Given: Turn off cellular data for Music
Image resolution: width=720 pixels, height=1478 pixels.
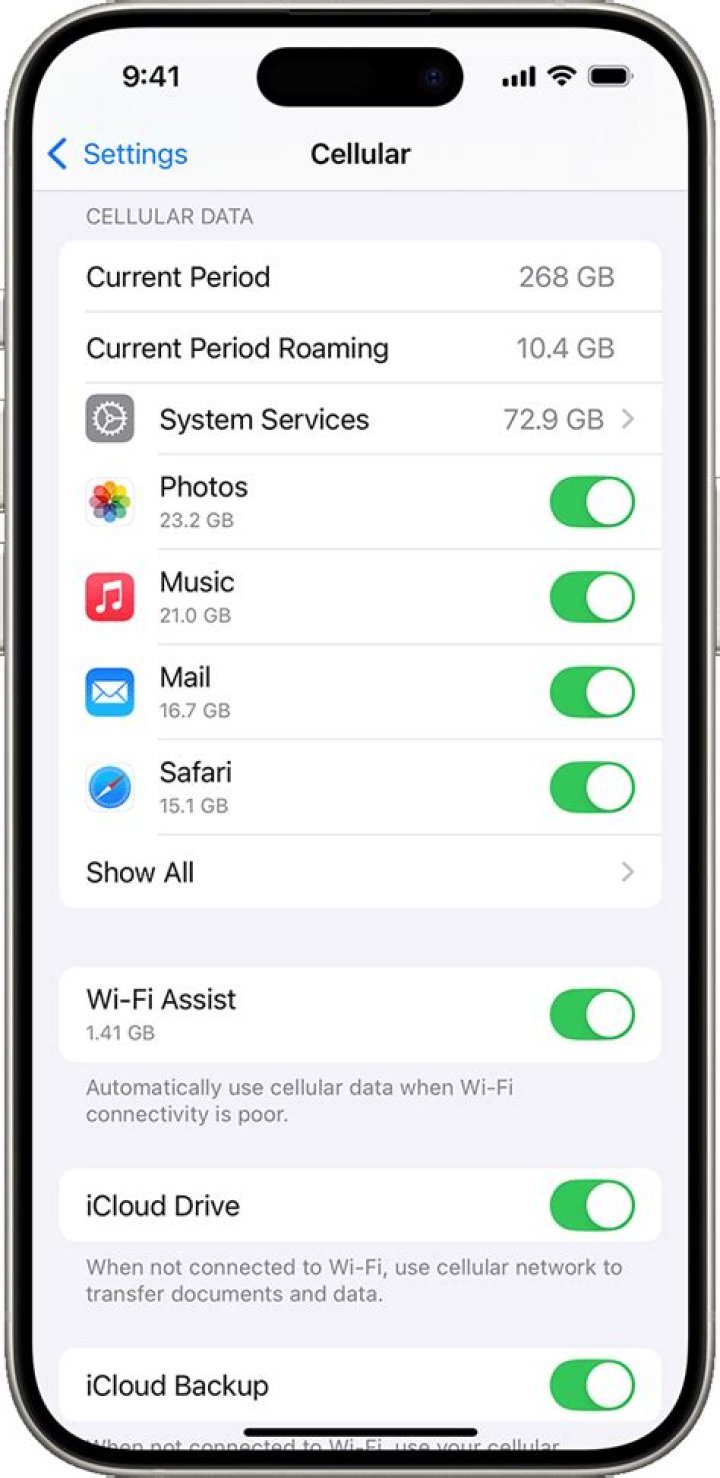Looking at the screenshot, I should click(x=592, y=597).
